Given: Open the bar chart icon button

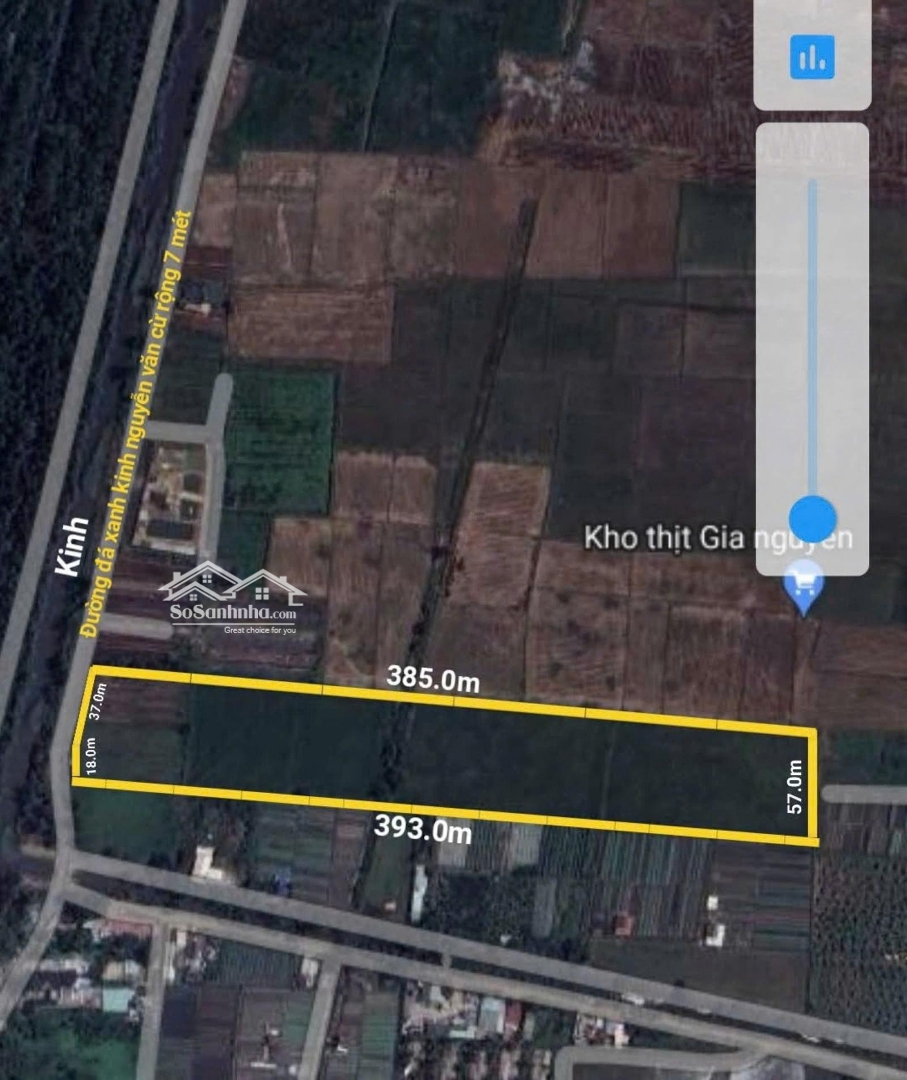Looking at the screenshot, I should coord(811,57).
